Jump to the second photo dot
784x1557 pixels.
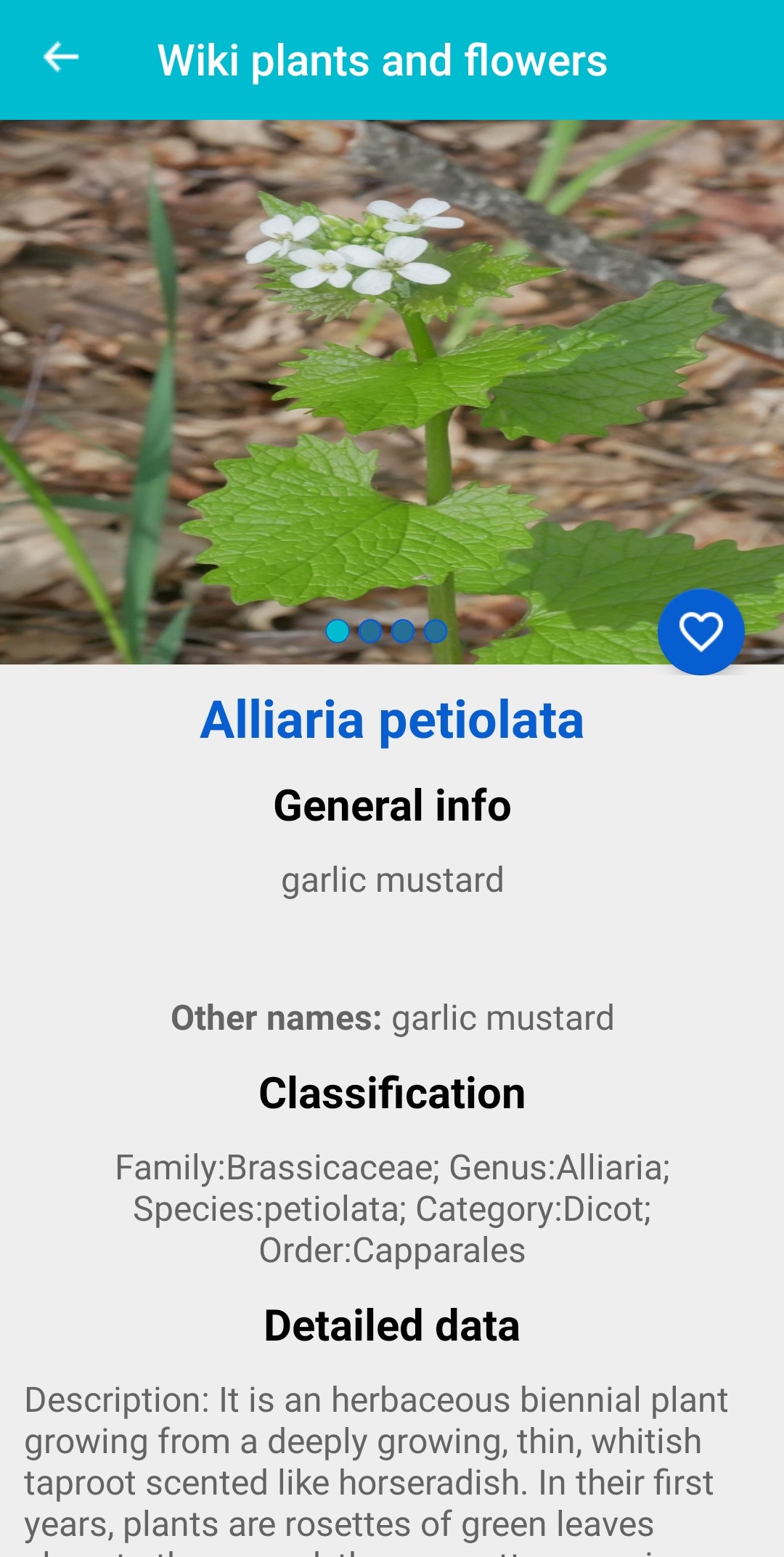(x=370, y=631)
